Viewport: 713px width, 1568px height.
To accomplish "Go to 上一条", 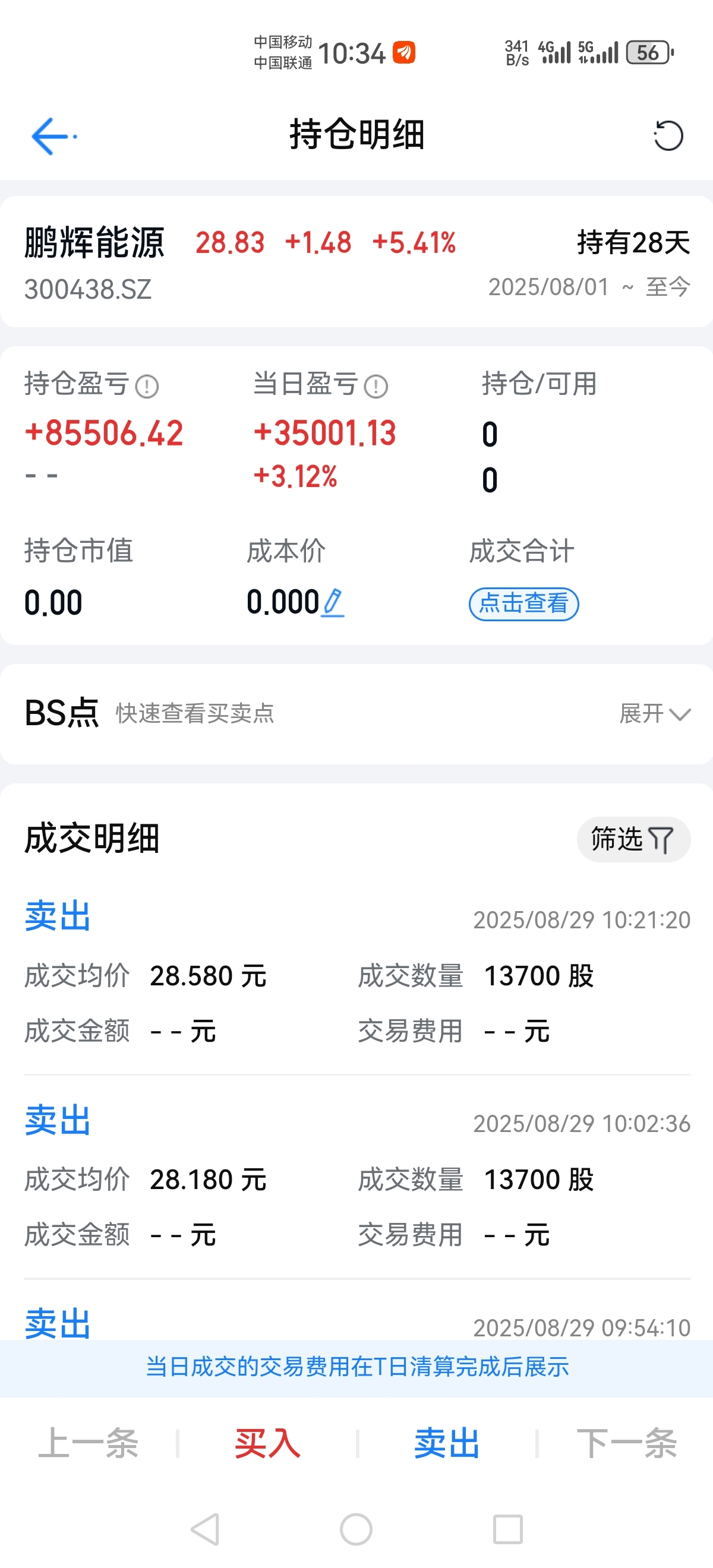I will click(89, 1443).
